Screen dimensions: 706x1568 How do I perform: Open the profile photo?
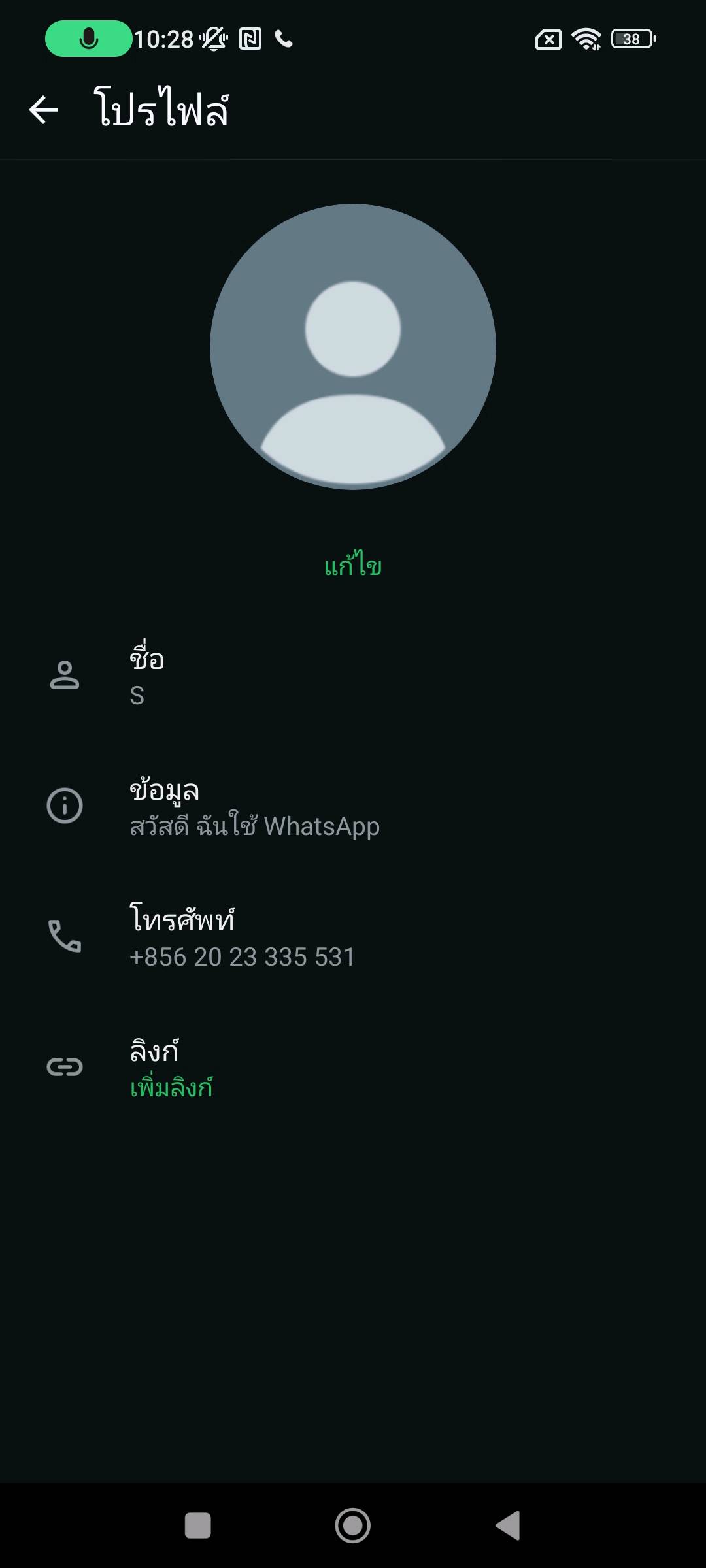point(353,346)
